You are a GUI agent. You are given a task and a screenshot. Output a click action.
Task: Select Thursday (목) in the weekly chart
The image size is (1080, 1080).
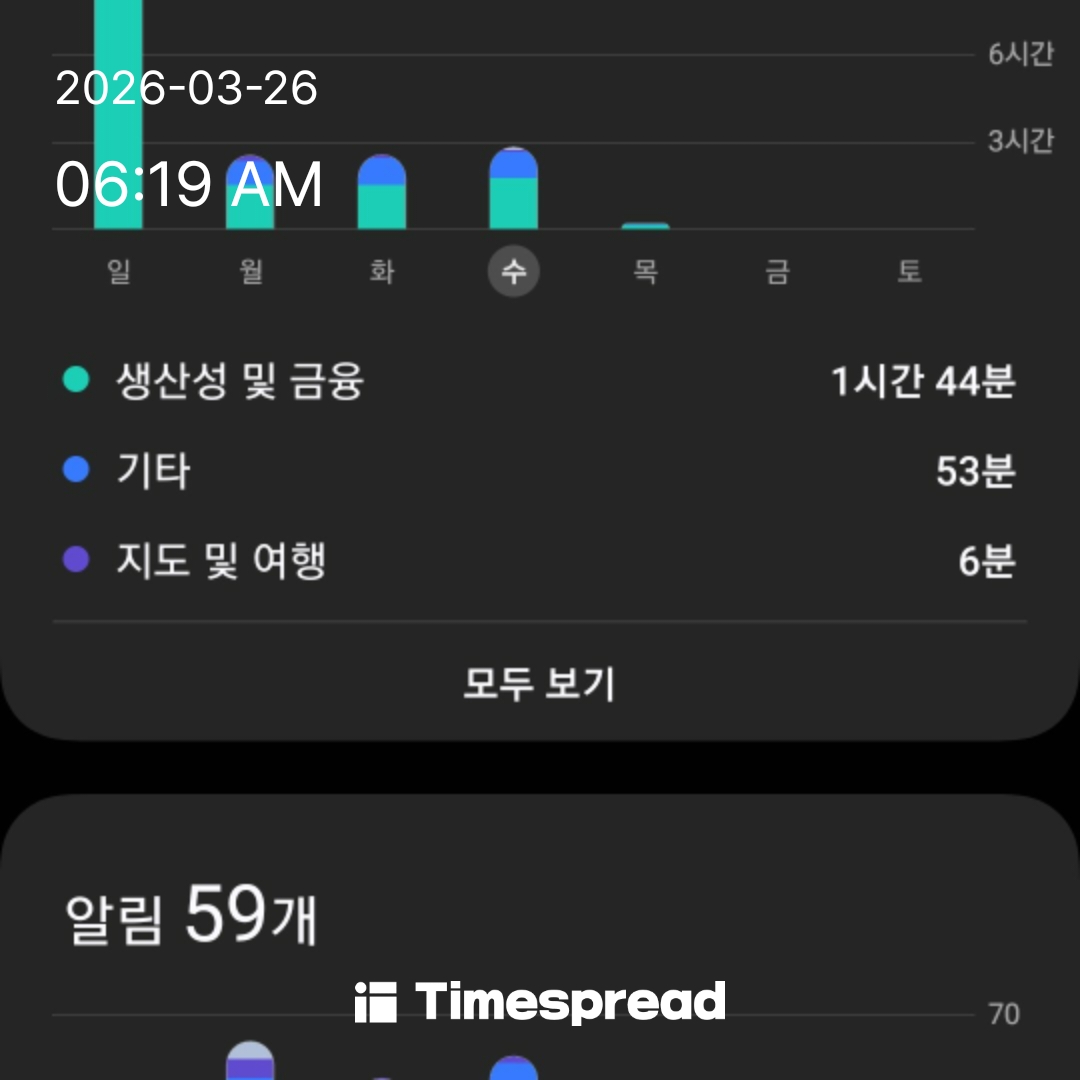pos(645,271)
